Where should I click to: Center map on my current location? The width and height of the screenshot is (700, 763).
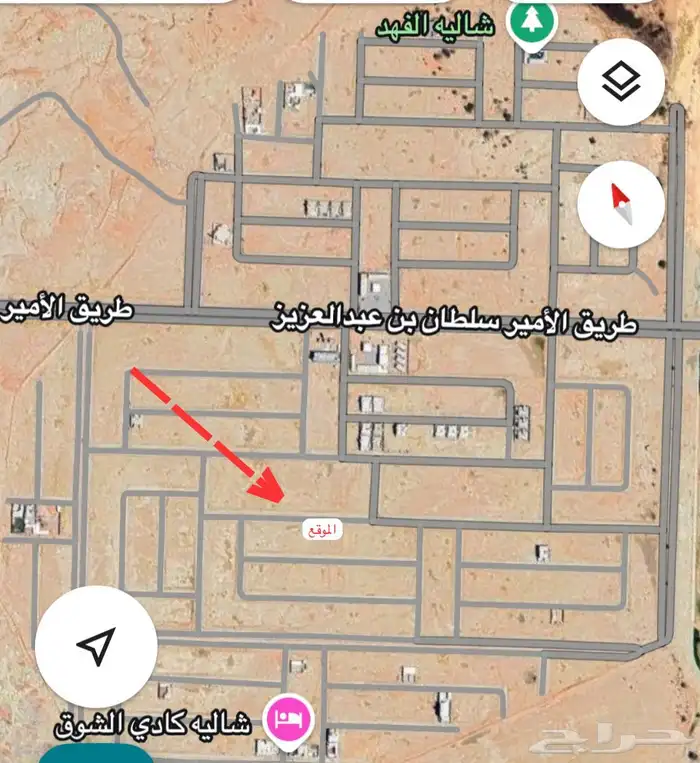click(x=96, y=647)
